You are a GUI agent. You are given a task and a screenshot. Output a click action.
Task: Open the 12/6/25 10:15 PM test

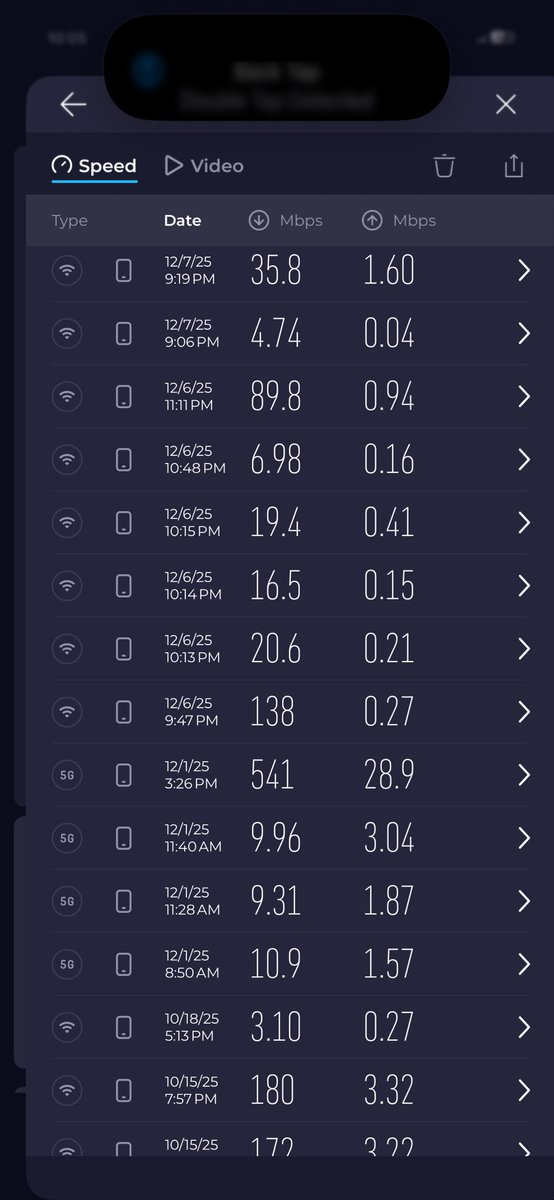[x=290, y=522]
